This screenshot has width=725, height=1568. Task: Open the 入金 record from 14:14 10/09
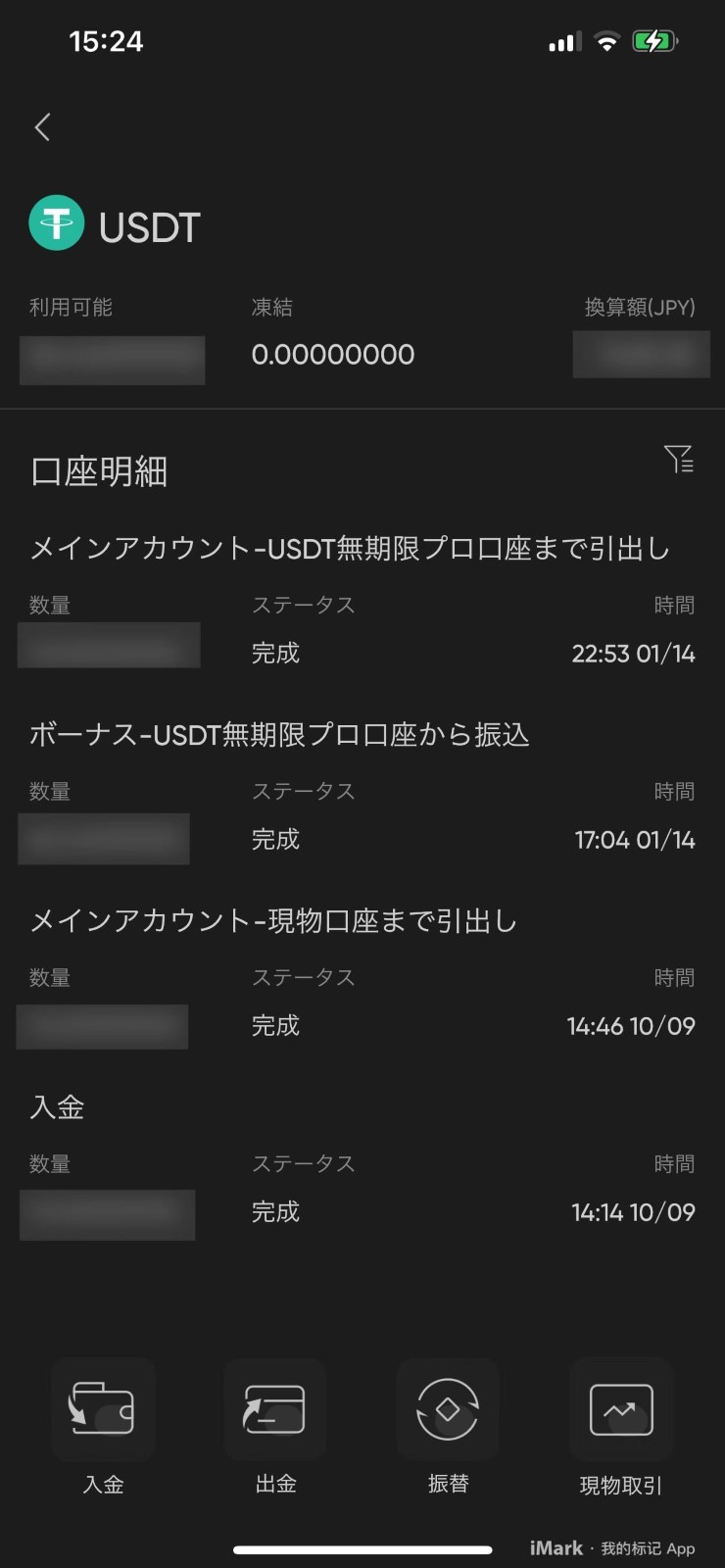362,1159
